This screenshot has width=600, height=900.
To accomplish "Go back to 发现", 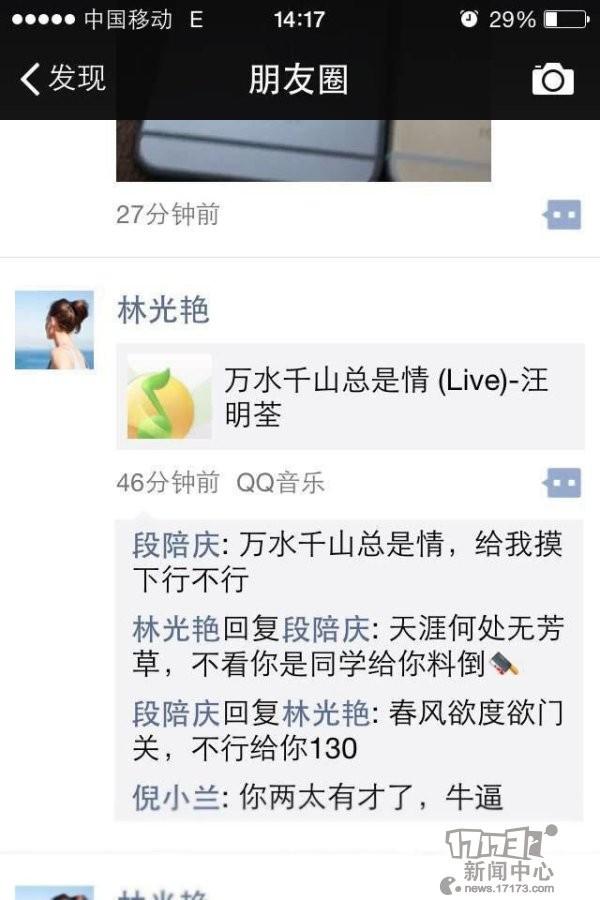I will pyautogui.click(x=63, y=78).
